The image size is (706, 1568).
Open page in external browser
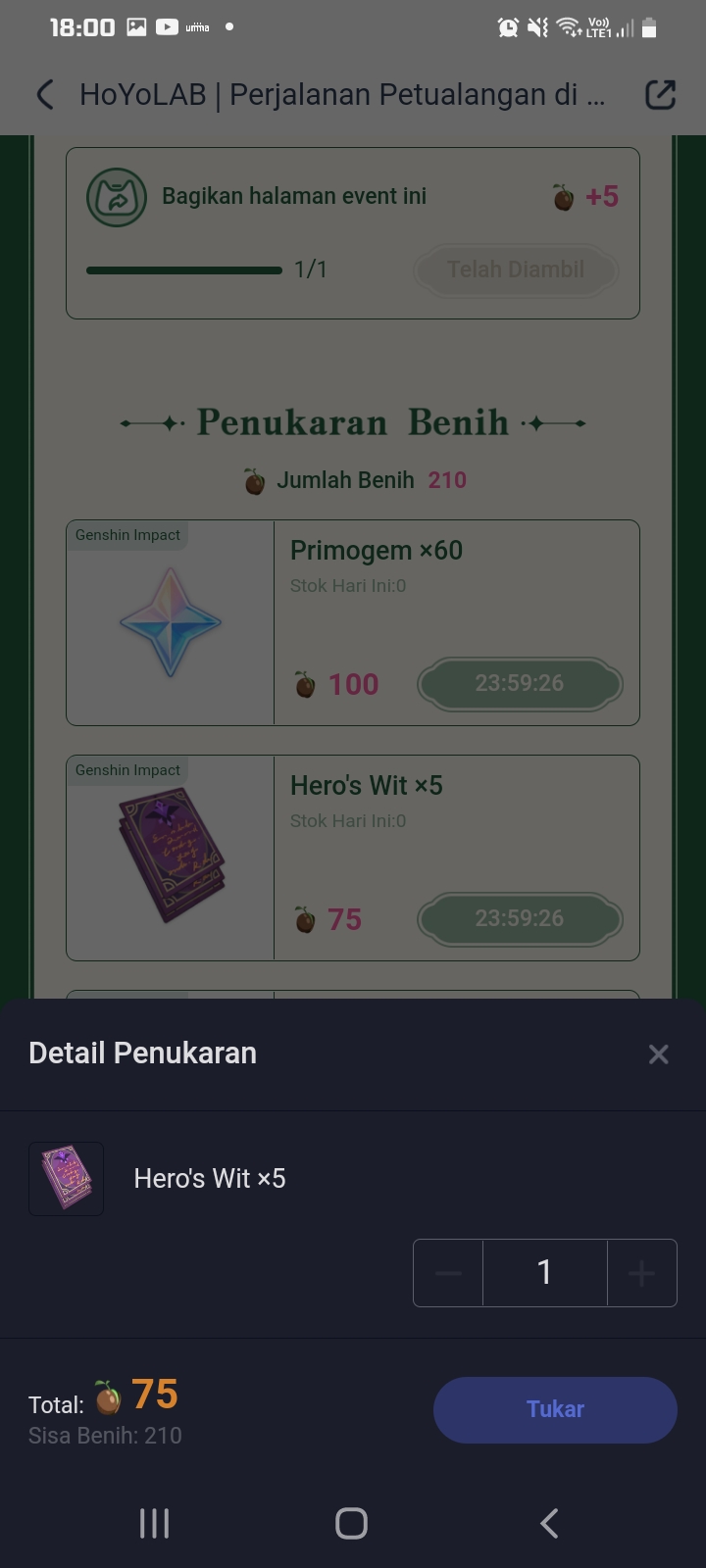pyautogui.click(x=660, y=95)
